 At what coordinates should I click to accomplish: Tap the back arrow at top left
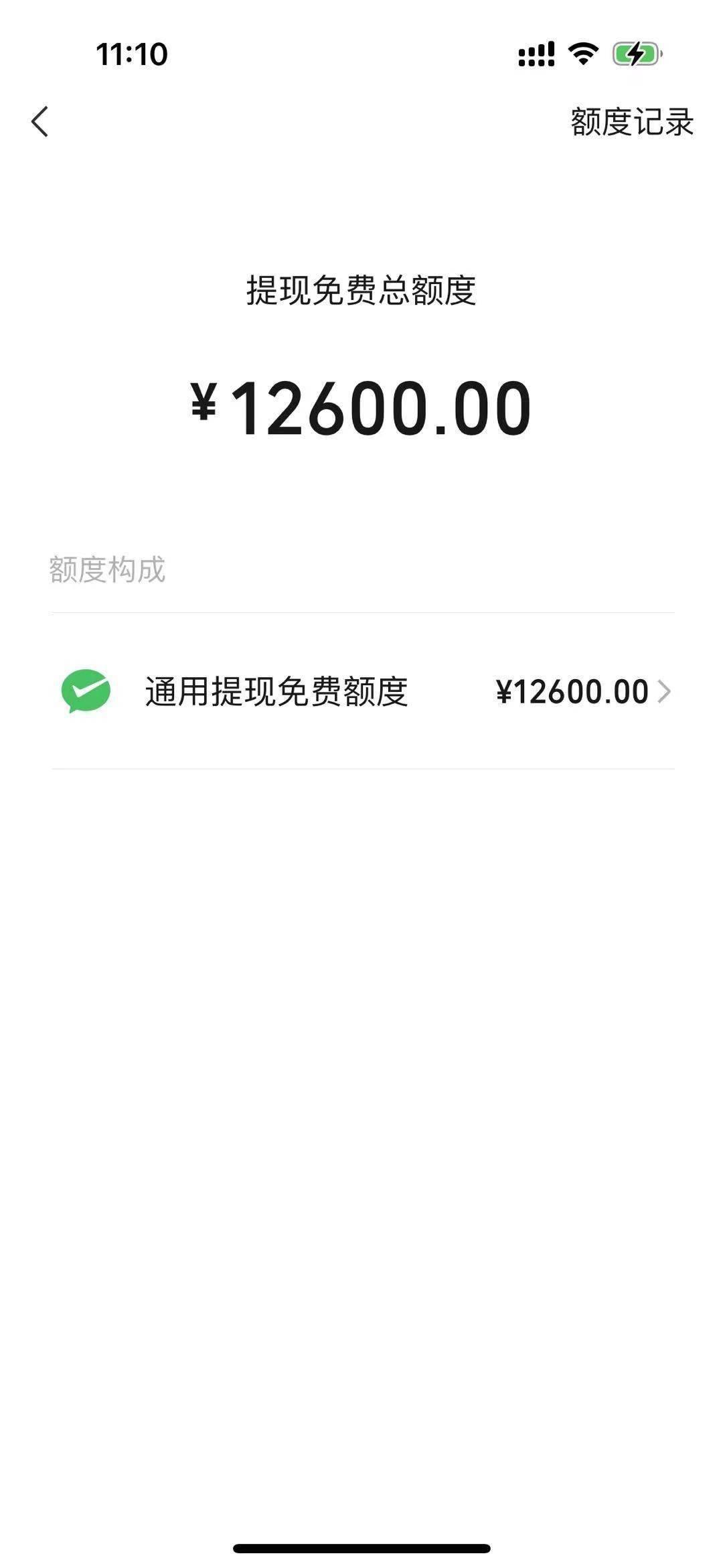[40, 122]
